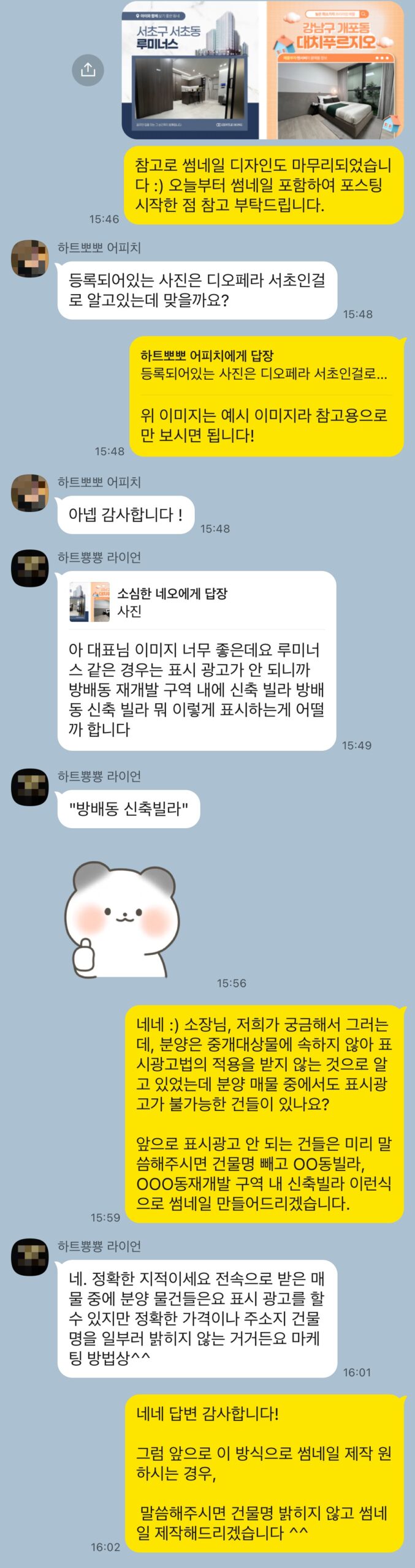Jump to the quoted 하트뽀뽀 어피치 message
The height and width of the screenshot is (1568, 415).
point(264,365)
